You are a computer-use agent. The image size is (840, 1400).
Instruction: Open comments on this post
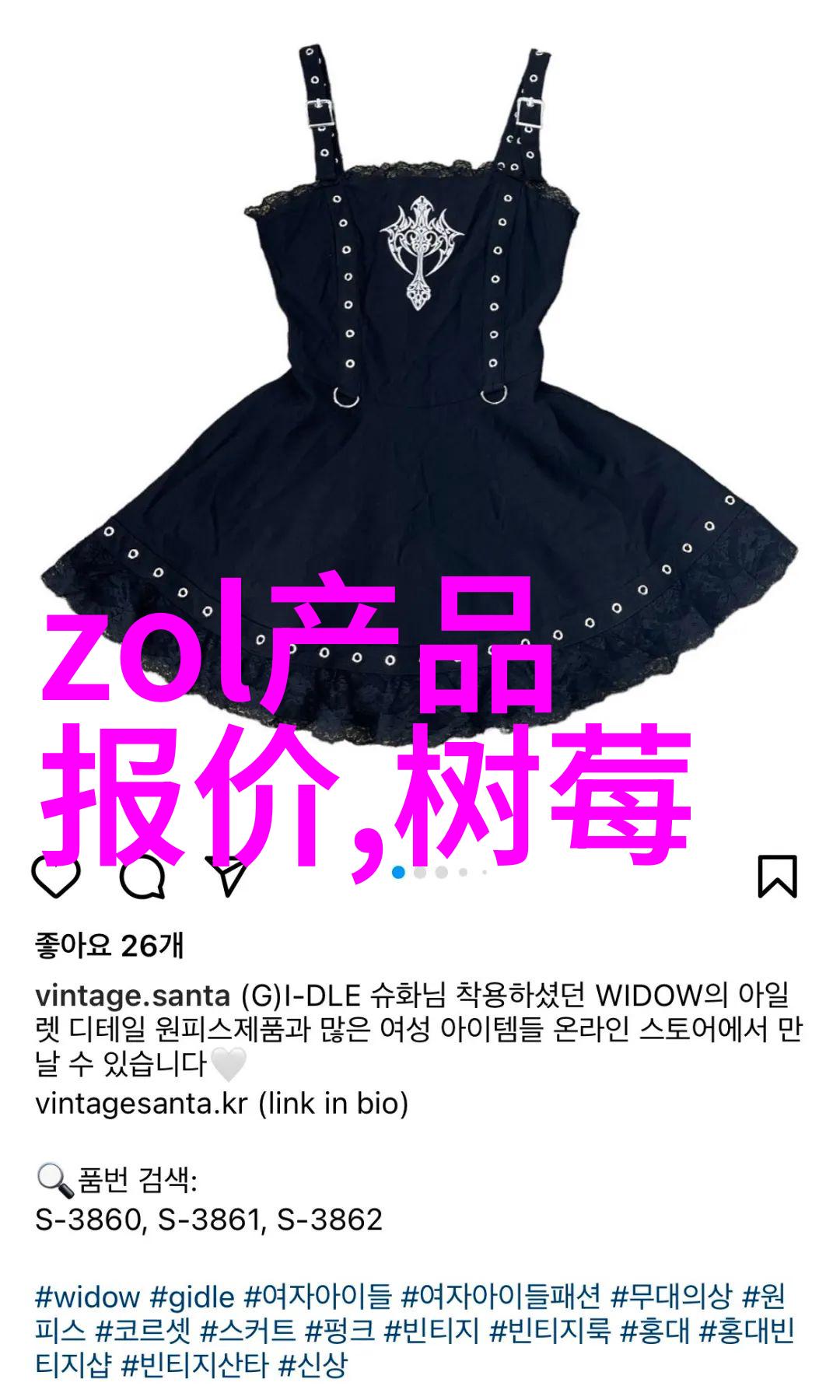(x=142, y=877)
